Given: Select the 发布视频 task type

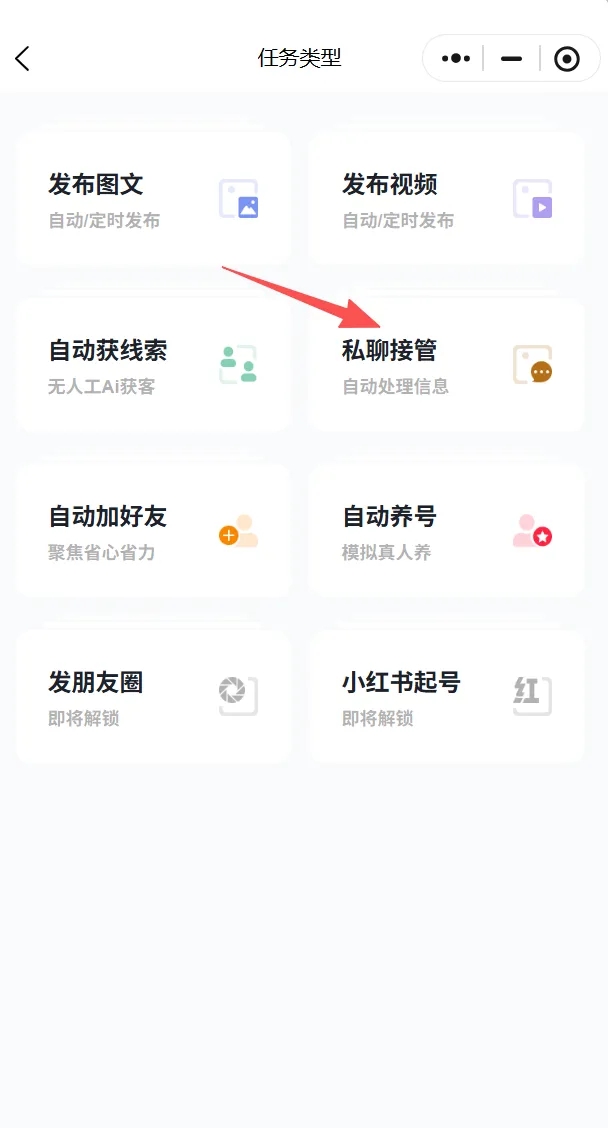Looking at the screenshot, I should (446, 199).
